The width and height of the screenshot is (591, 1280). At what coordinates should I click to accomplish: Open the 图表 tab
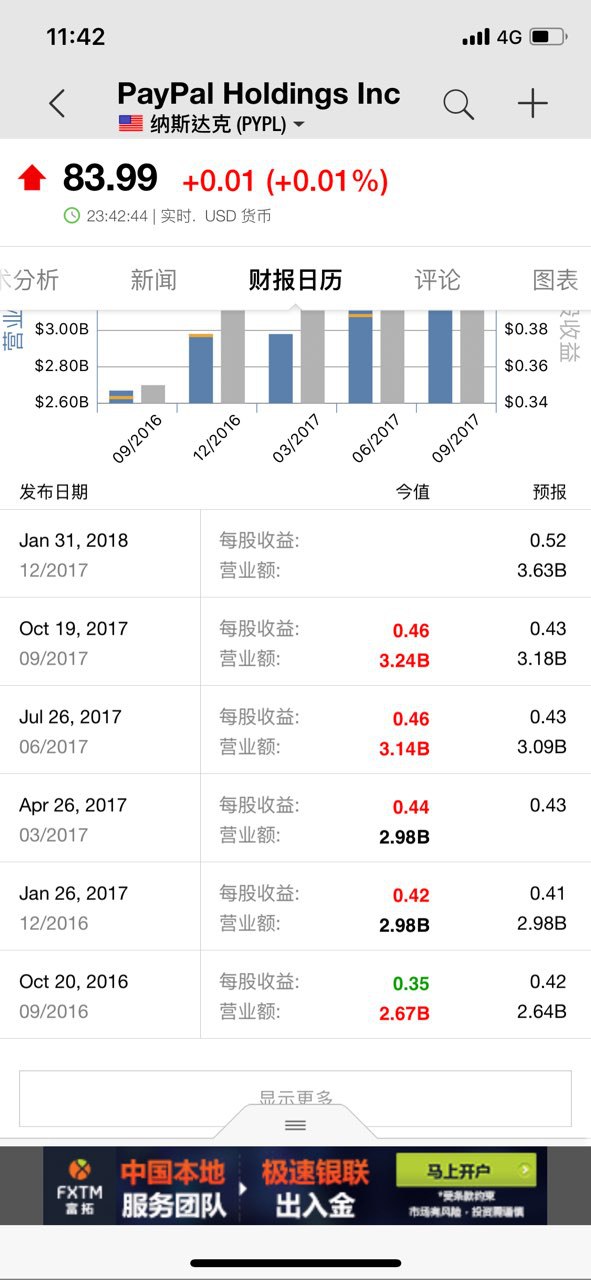pos(555,280)
